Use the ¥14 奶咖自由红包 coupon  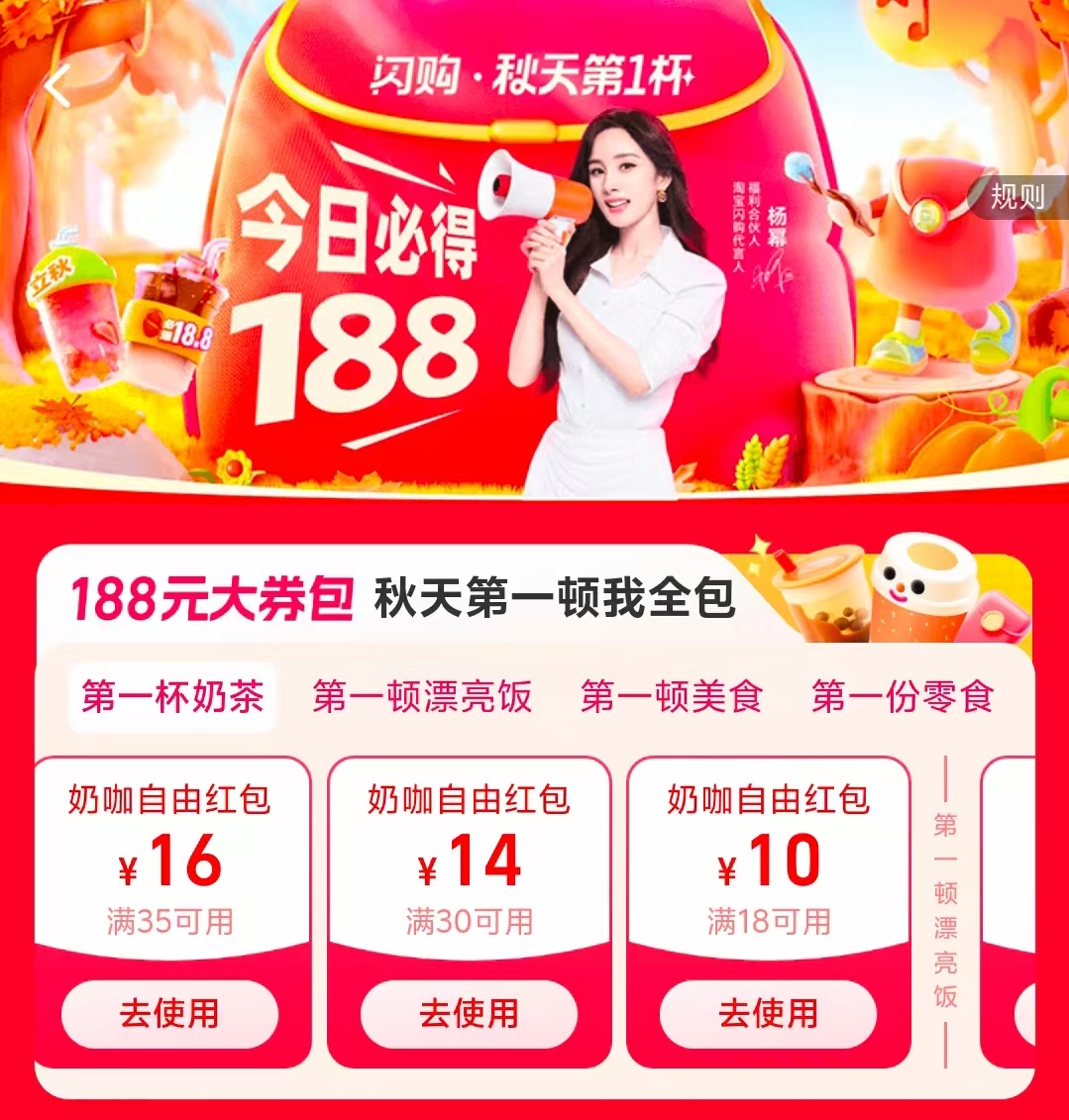(469, 1014)
